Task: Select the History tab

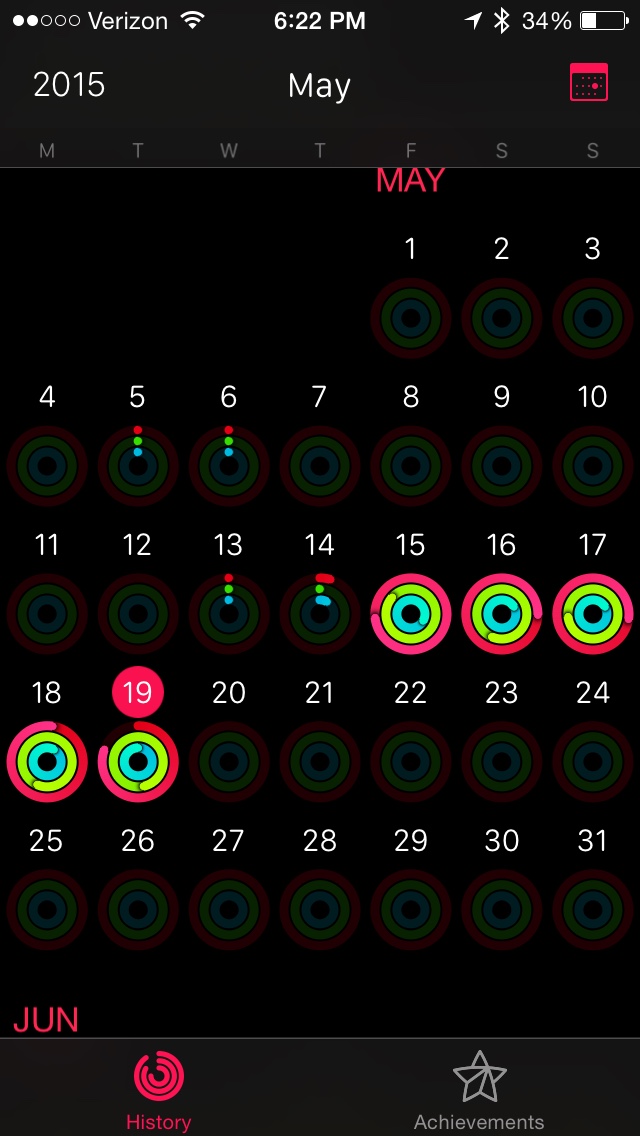Action: pos(158,1090)
